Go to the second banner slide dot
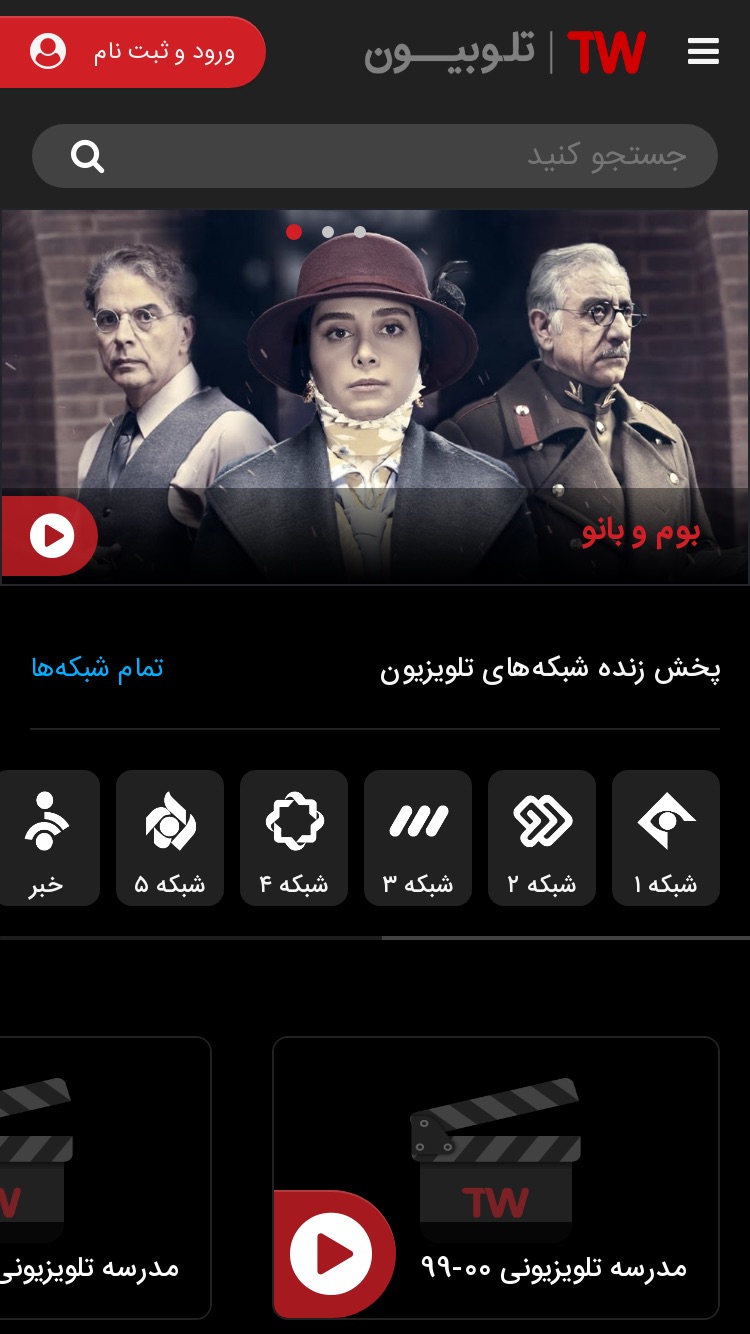The width and height of the screenshot is (750, 1334). (x=327, y=232)
